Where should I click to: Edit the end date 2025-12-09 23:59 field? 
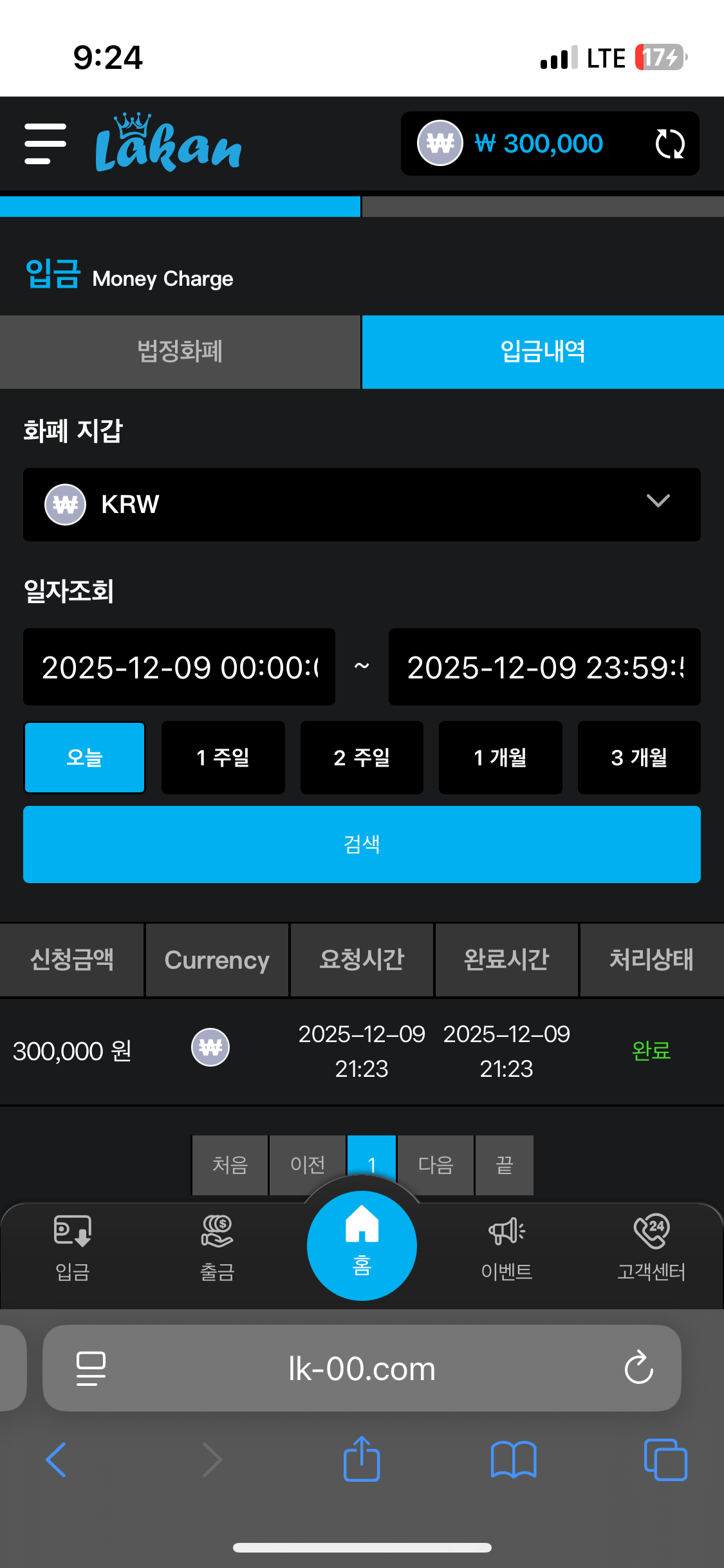544,667
